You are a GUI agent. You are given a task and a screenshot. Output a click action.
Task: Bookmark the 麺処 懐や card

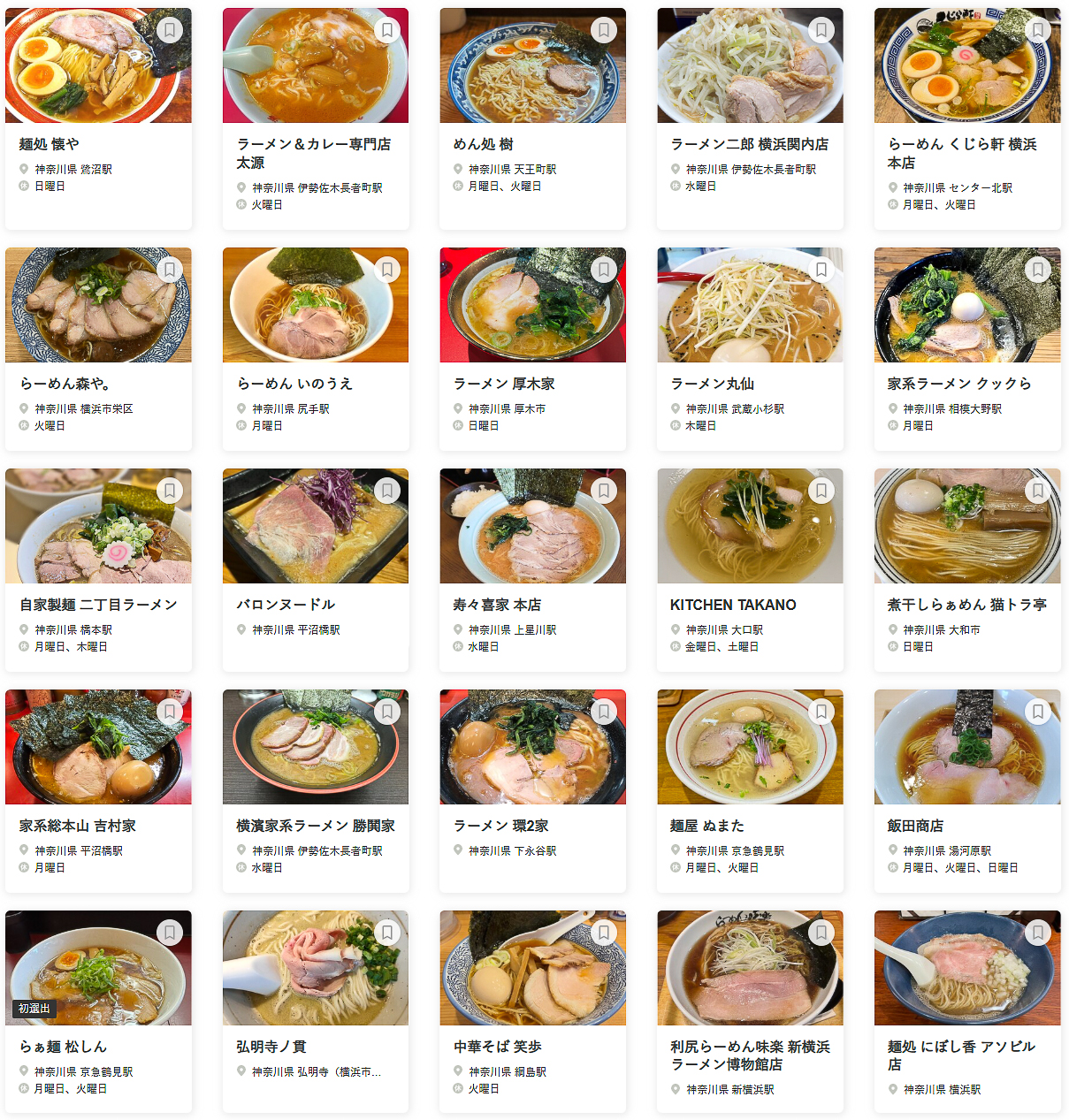click(170, 29)
